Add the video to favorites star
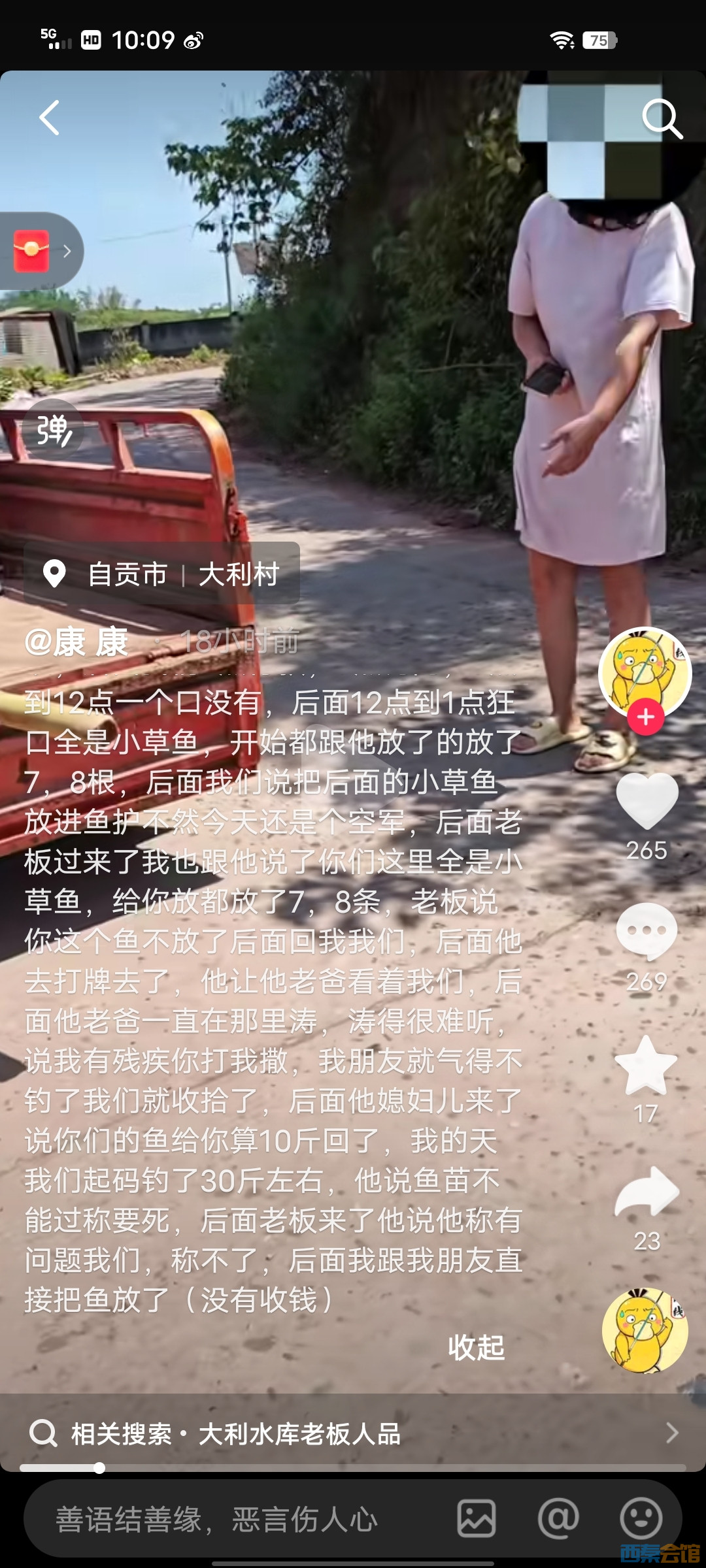This screenshot has height=1568, width=706. pos(647,1066)
